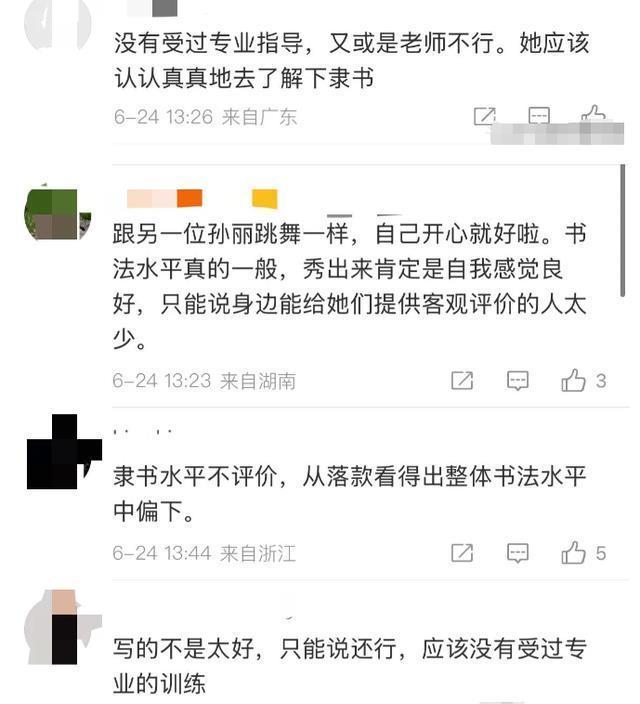
Task: Open avatar of commenter mentioning 孙俪跳舞
Action: [51, 212]
